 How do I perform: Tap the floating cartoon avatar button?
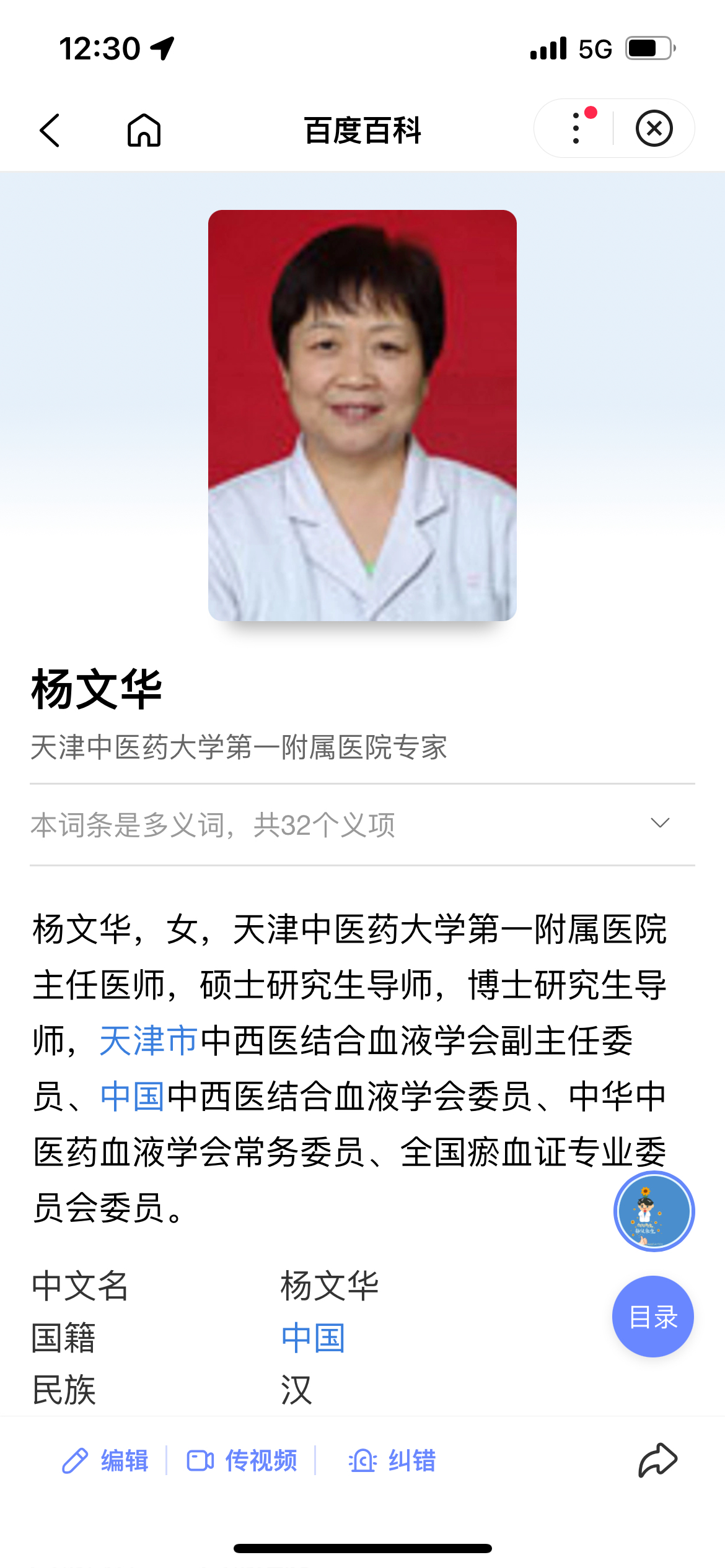coord(654,1211)
